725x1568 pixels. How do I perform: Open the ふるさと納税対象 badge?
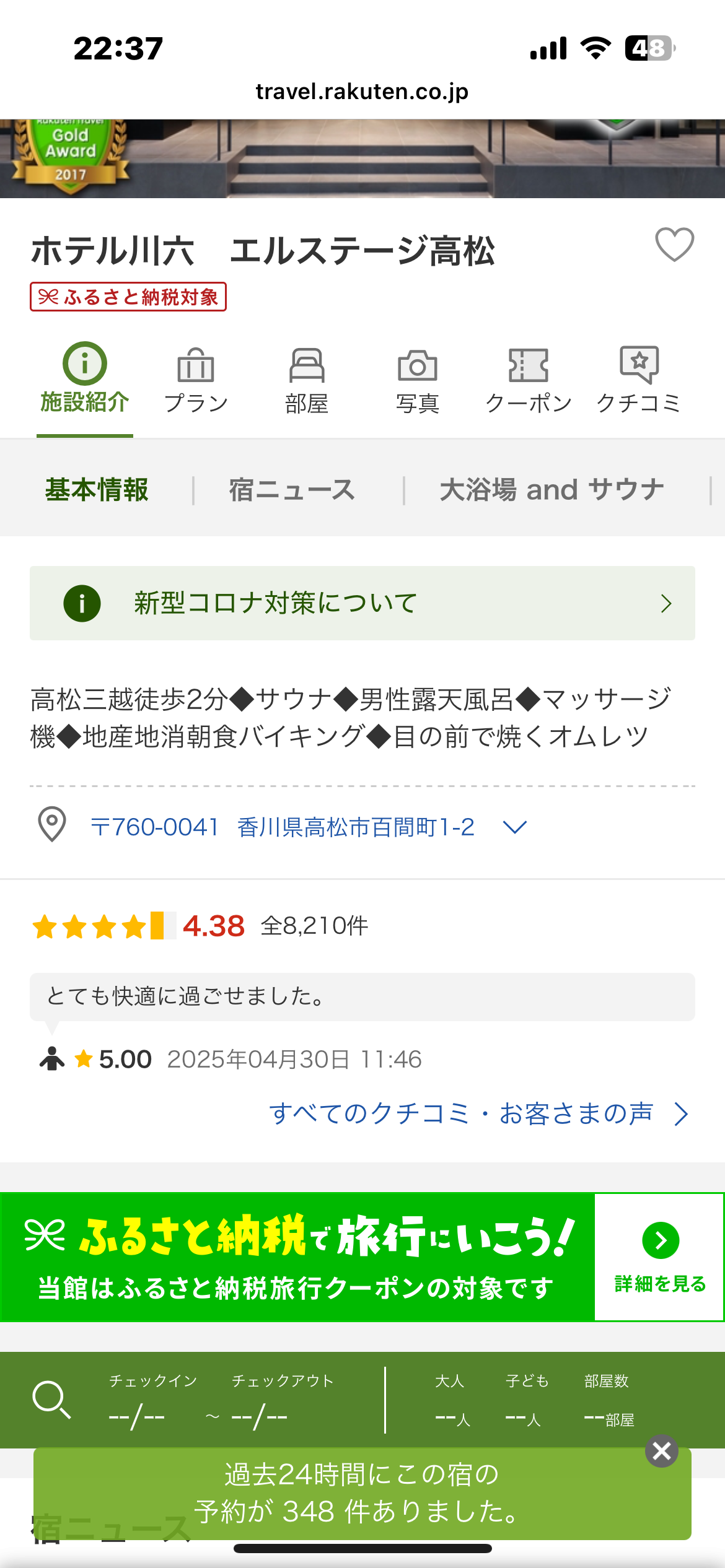[x=128, y=297]
